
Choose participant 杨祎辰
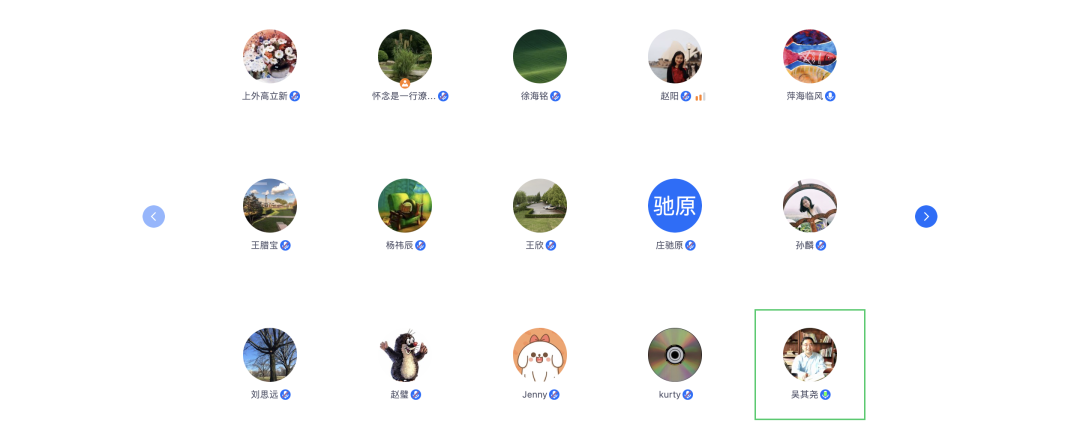tap(405, 206)
